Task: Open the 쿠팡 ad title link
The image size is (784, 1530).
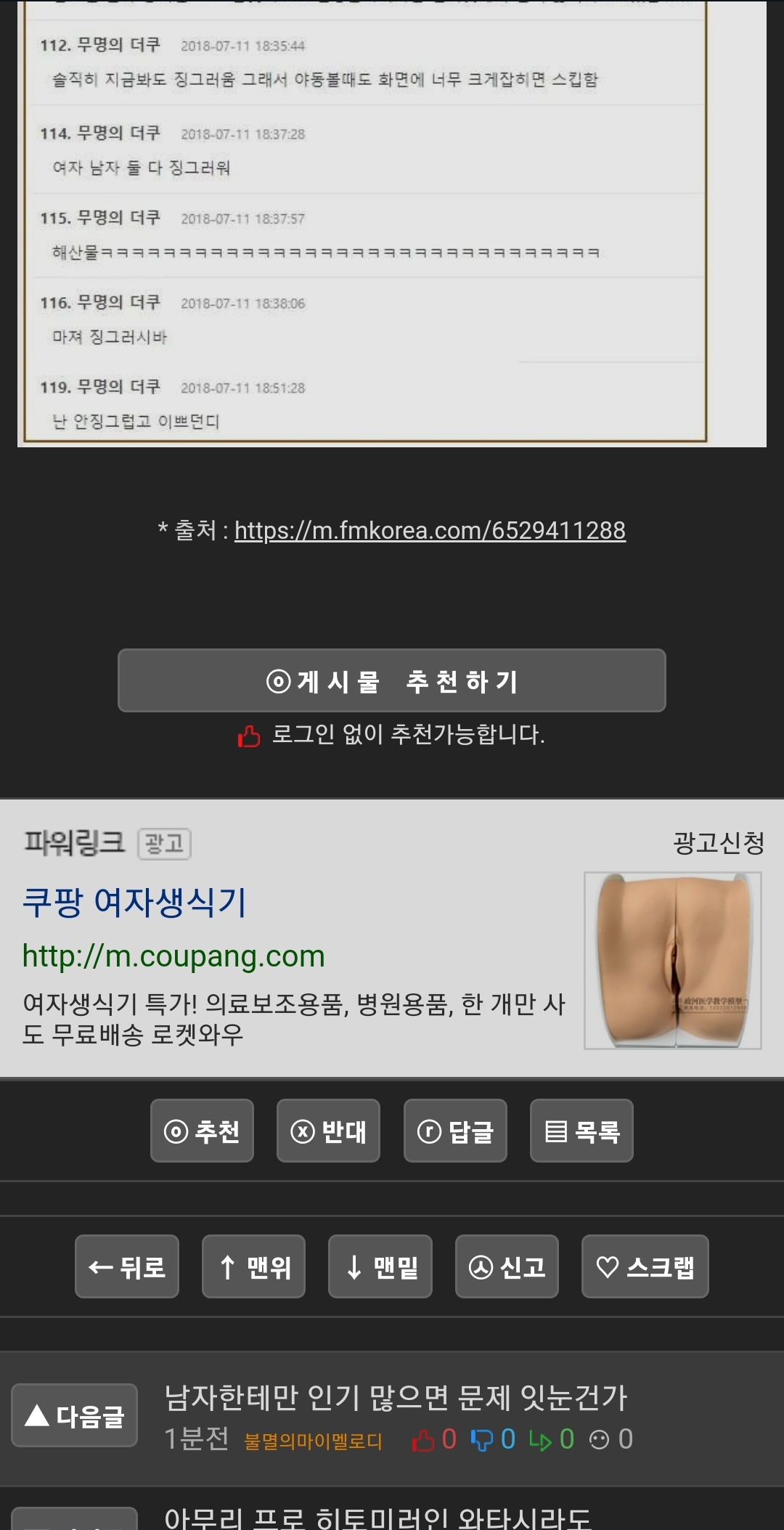Action: [134, 903]
